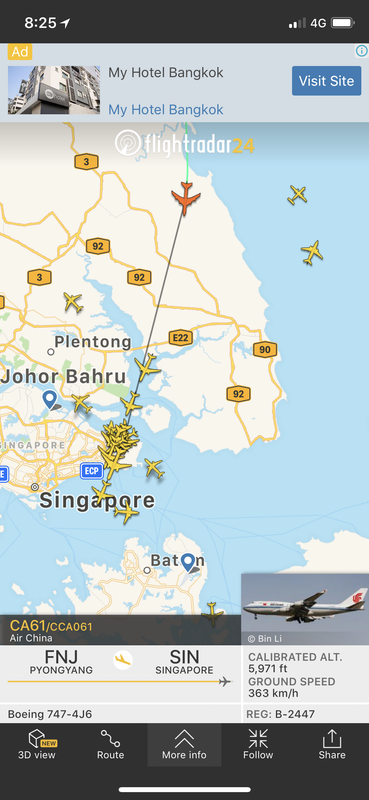Tap the blue airport pin near Johor Bahru

click(50, 399)
